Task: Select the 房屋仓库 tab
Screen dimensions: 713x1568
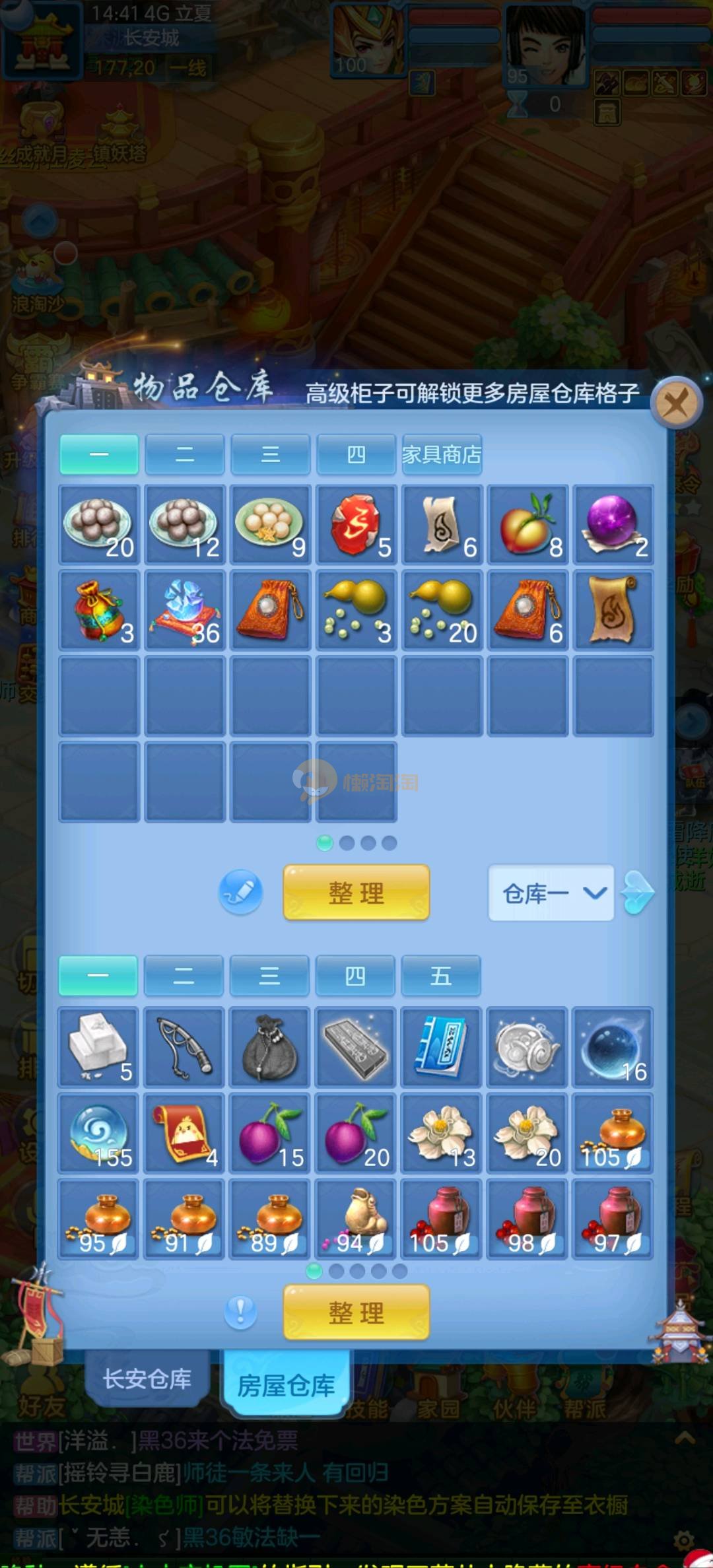Action: 286,1385
